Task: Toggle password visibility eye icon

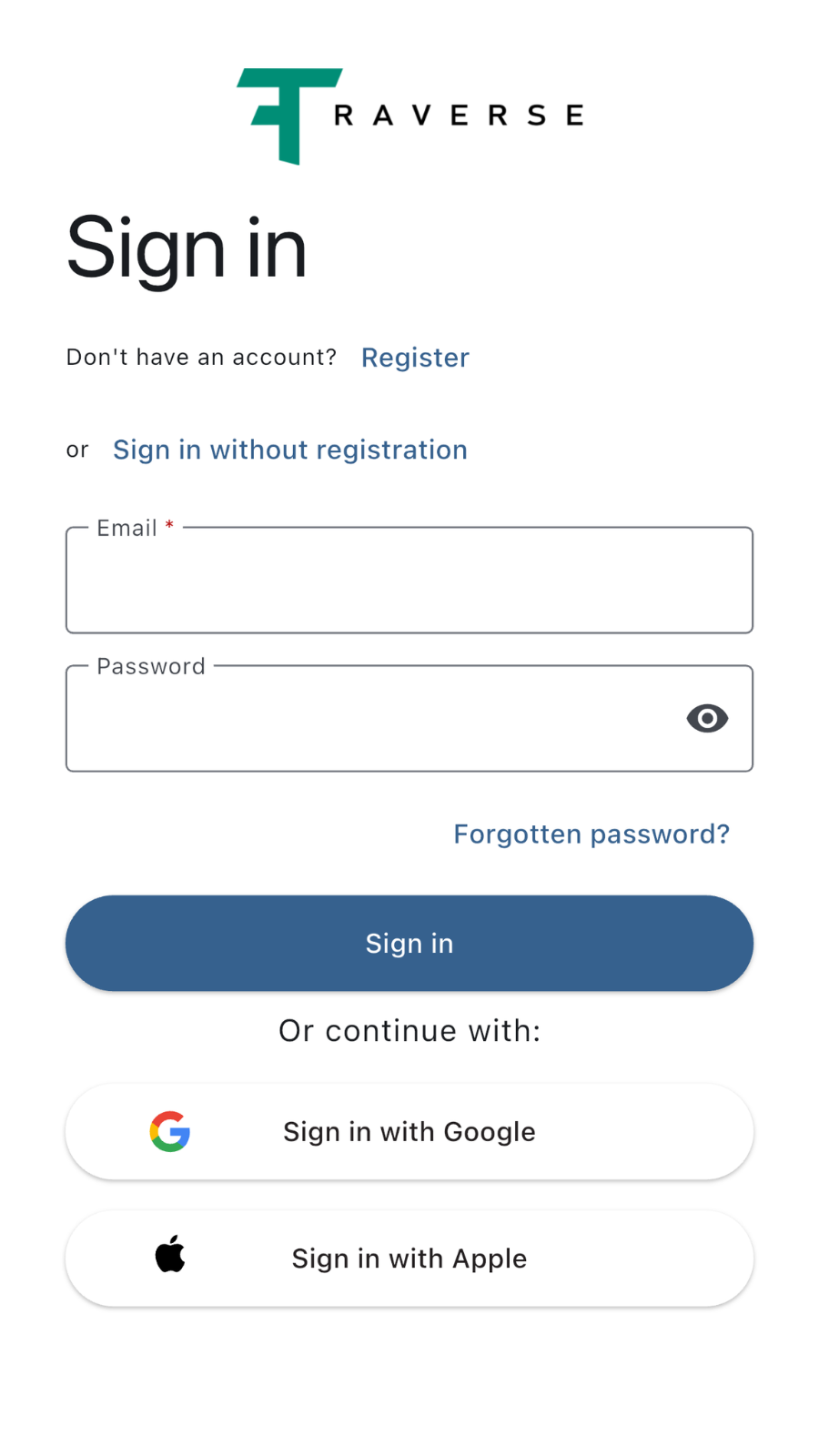Action: click(707, 719)
